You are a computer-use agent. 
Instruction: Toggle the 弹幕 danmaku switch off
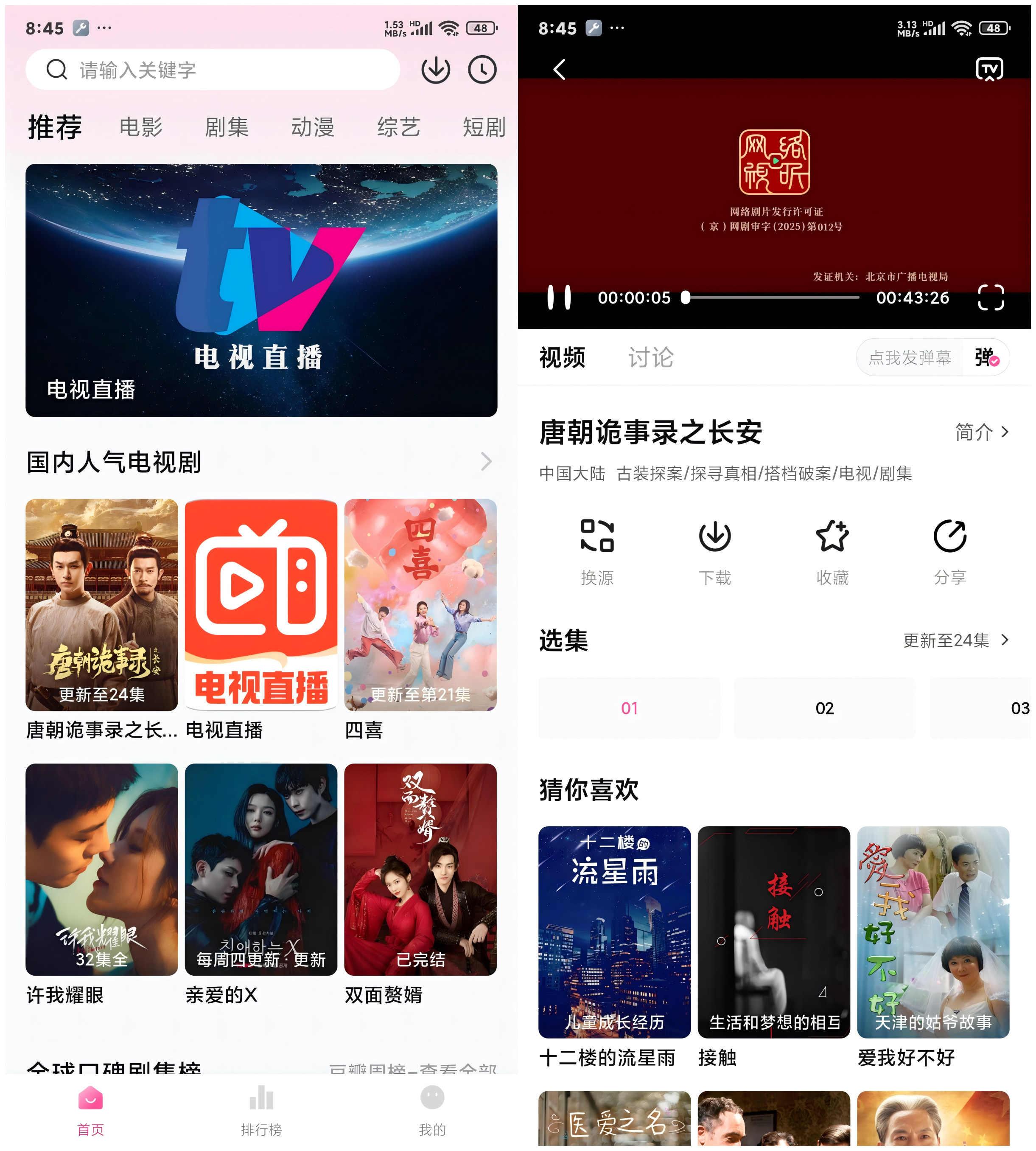pyautogui.click(x=986, y=358)
